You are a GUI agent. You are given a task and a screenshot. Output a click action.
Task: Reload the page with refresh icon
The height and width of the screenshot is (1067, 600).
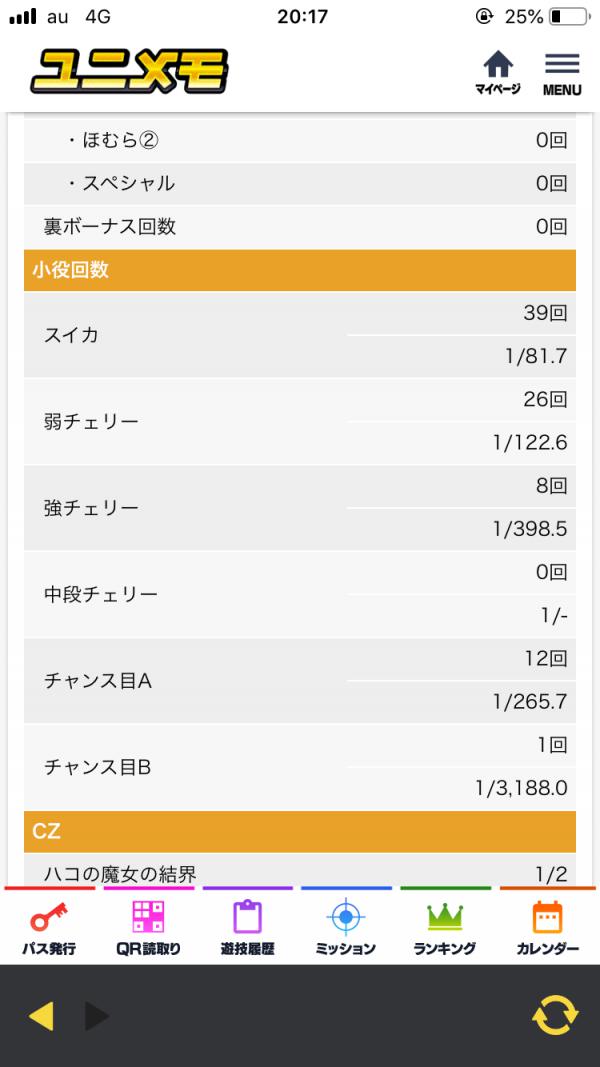point(555,1015)
